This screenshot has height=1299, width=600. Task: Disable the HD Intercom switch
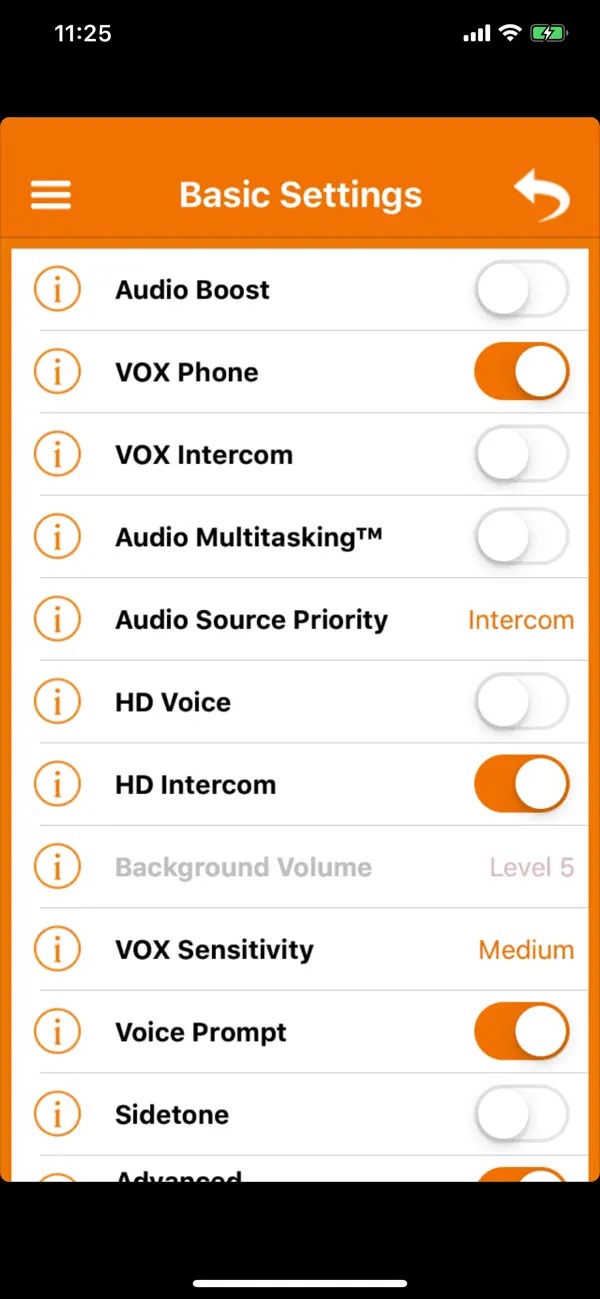pyautogui.click(x=521, y=785)
